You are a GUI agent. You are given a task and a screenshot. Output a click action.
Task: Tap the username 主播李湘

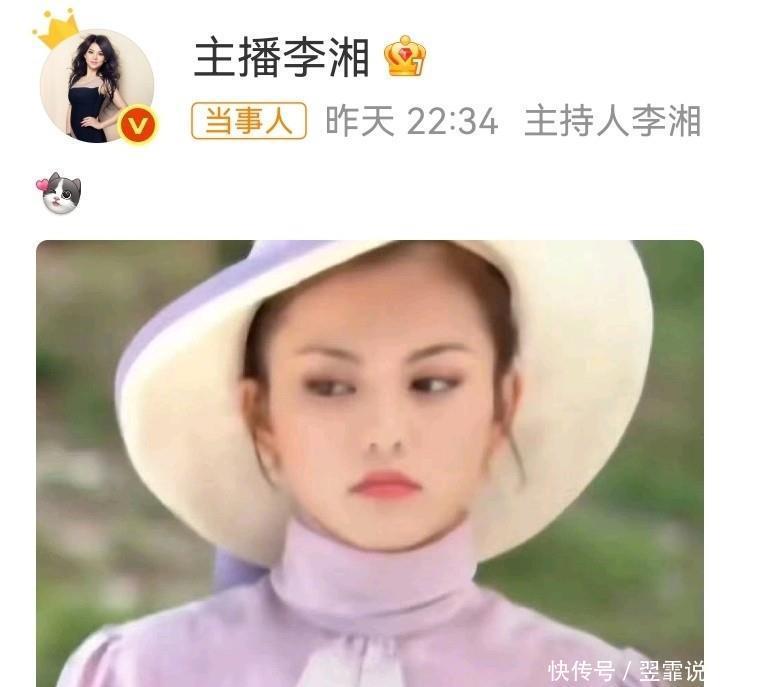281,57
